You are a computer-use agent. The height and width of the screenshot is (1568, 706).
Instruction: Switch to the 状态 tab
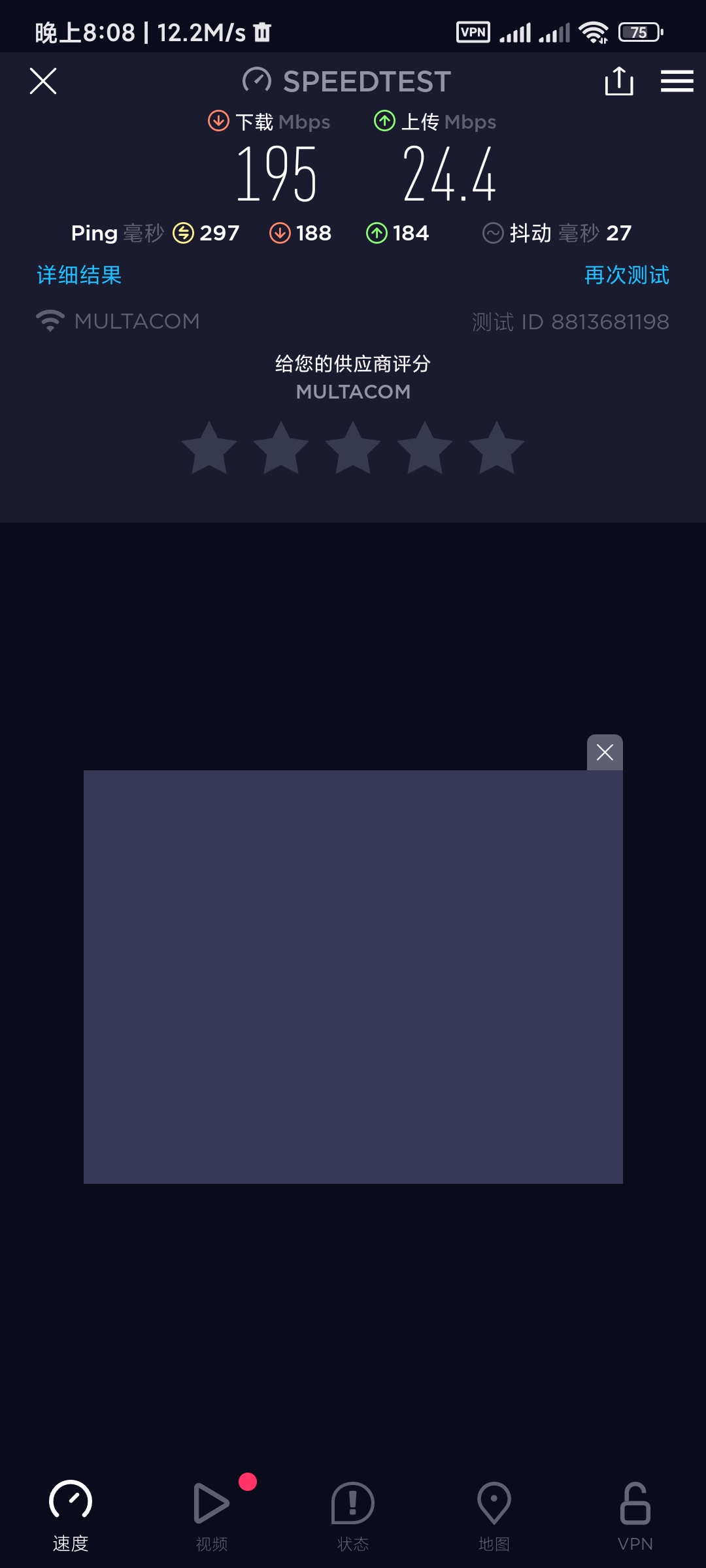click(353, 1516)
